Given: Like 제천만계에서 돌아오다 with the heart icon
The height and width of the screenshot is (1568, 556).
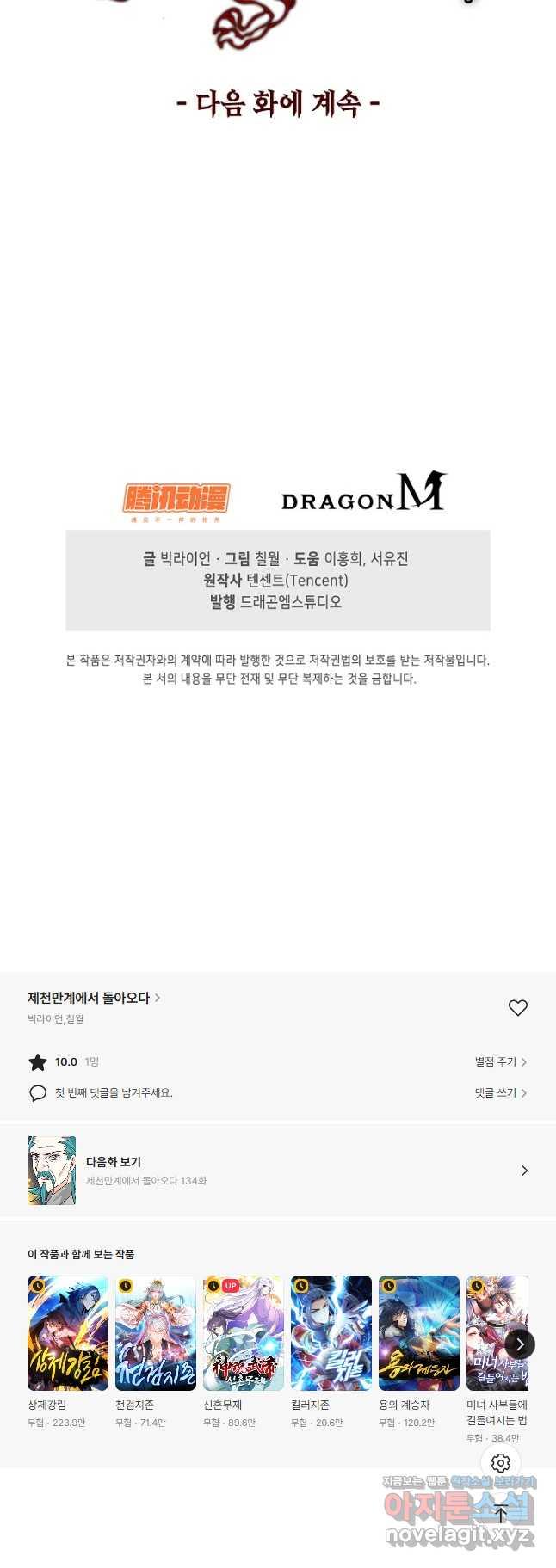Looking at the screenshot, I should (517, 1007).
